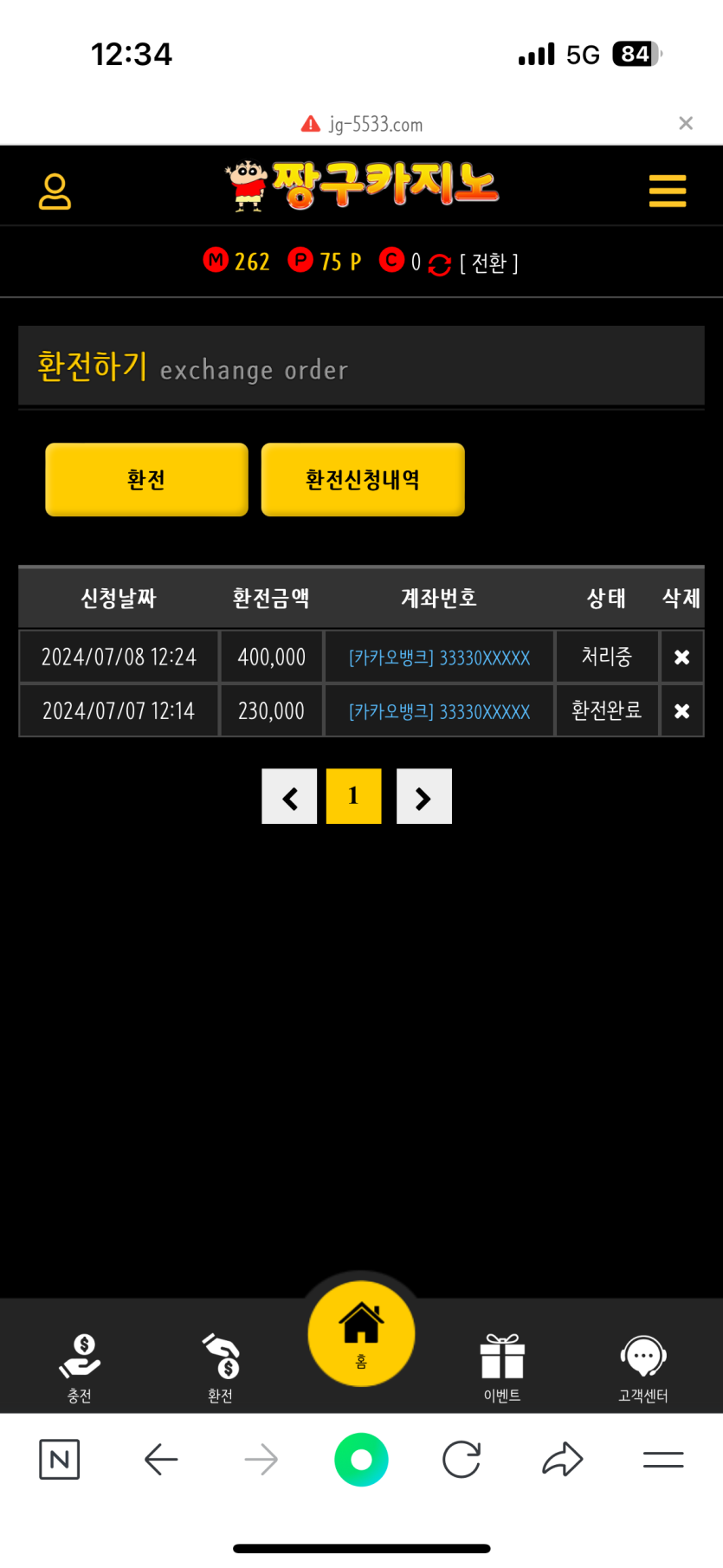
Task: Go to next page arrow
Action: [x=423, y=796]
